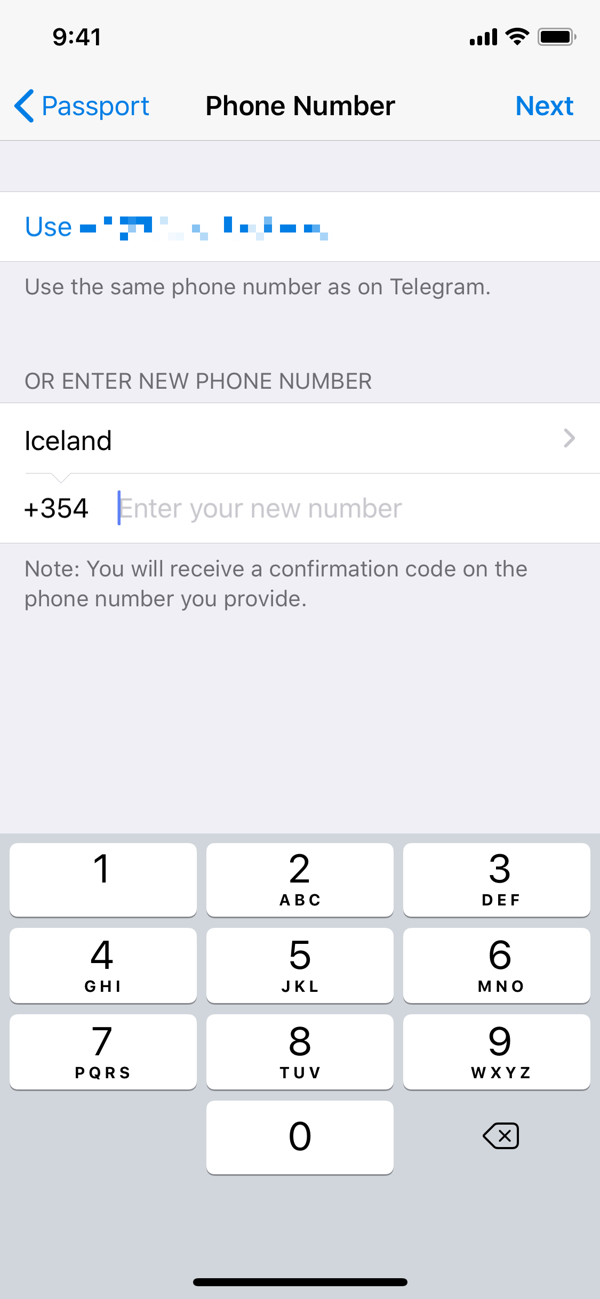The height and width of the screenshot is (1299, 600).
Task: Open the Iceland country selector
Action: (300, 439)
